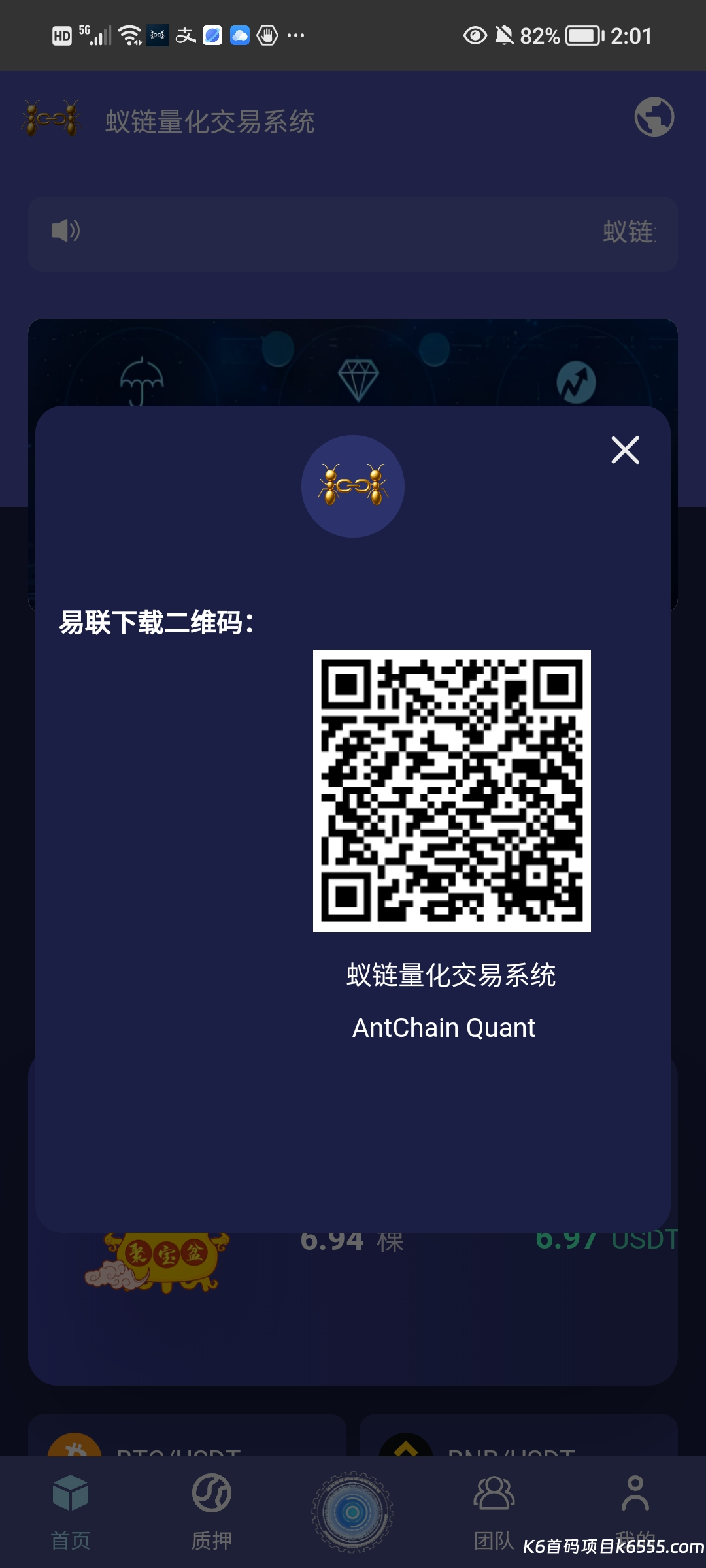This screenshot has height=1568, width=706.
Task: Tap the scrolling announcement text bar
Action: [x=353, y=233]
